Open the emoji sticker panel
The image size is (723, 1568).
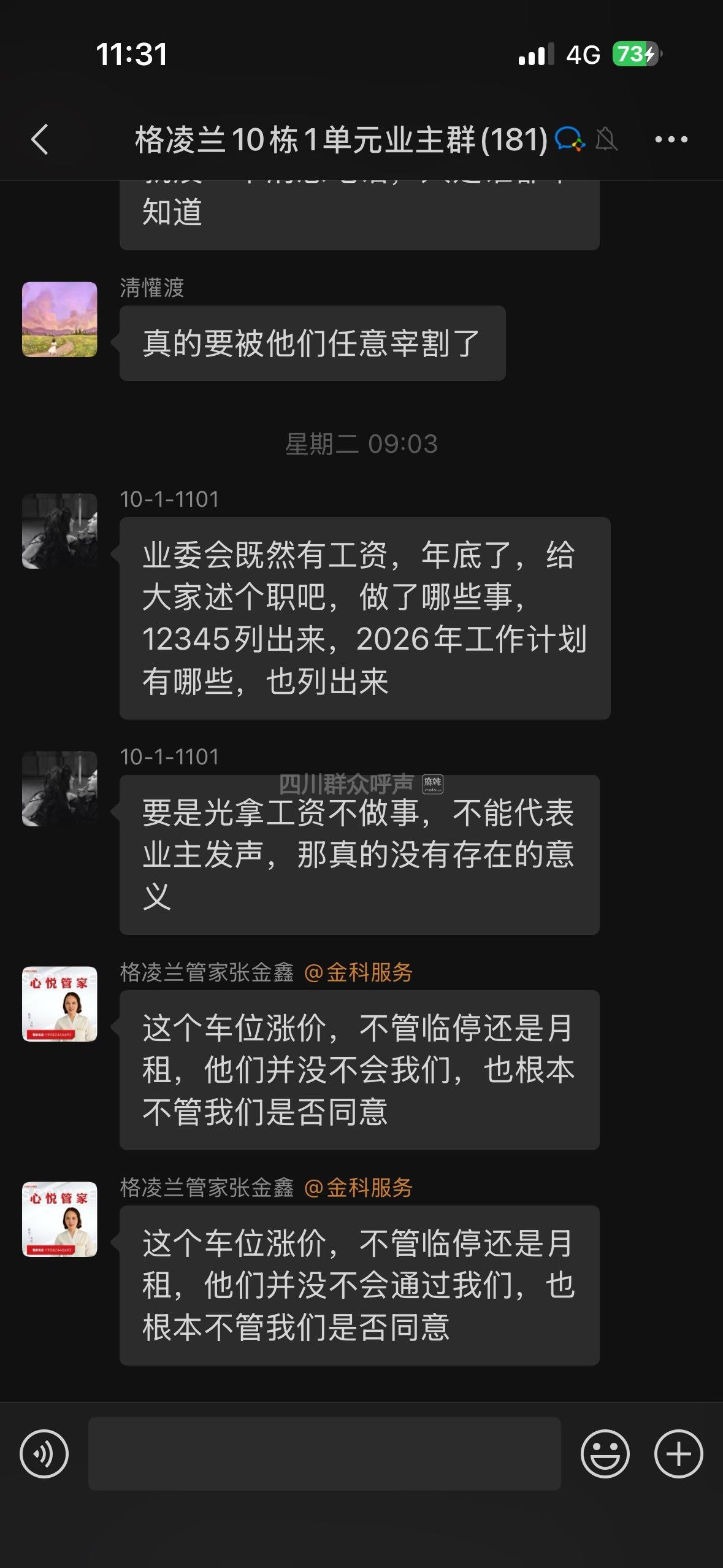pos(605,1453)
